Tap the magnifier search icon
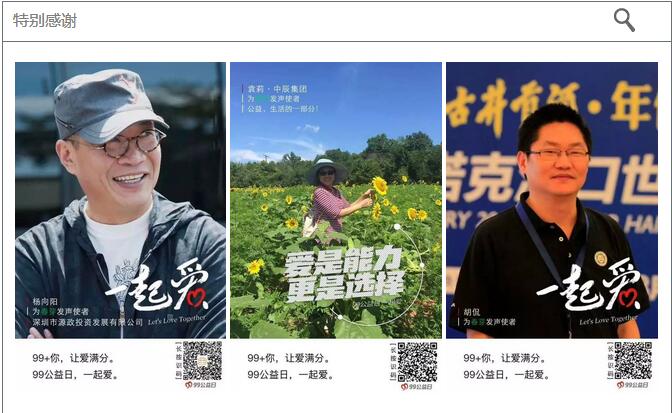This screenshot has width=672, height=413. [624, 20]
